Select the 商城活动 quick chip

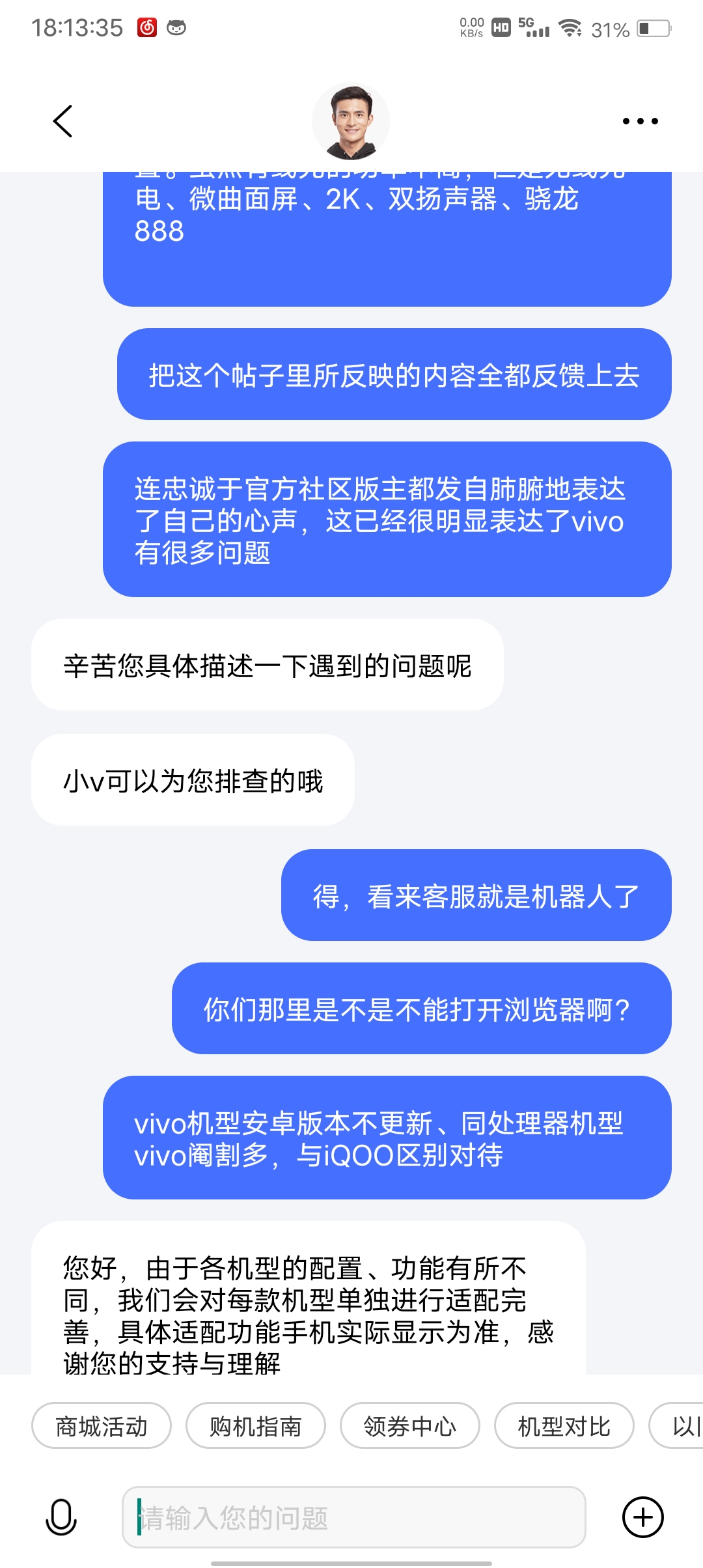tap(102, 1425)
